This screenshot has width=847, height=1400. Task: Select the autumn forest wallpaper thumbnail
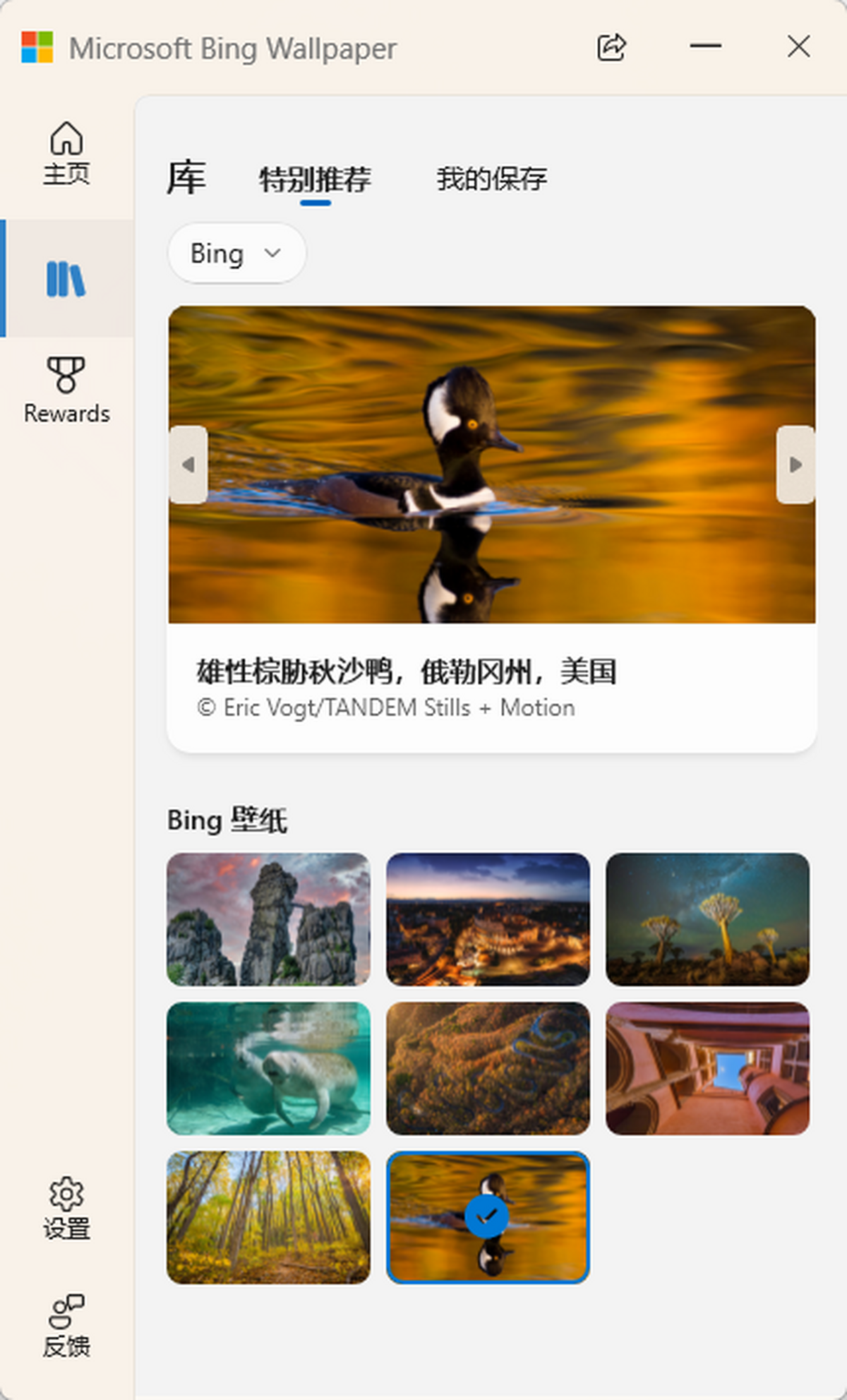point(268,1217)
